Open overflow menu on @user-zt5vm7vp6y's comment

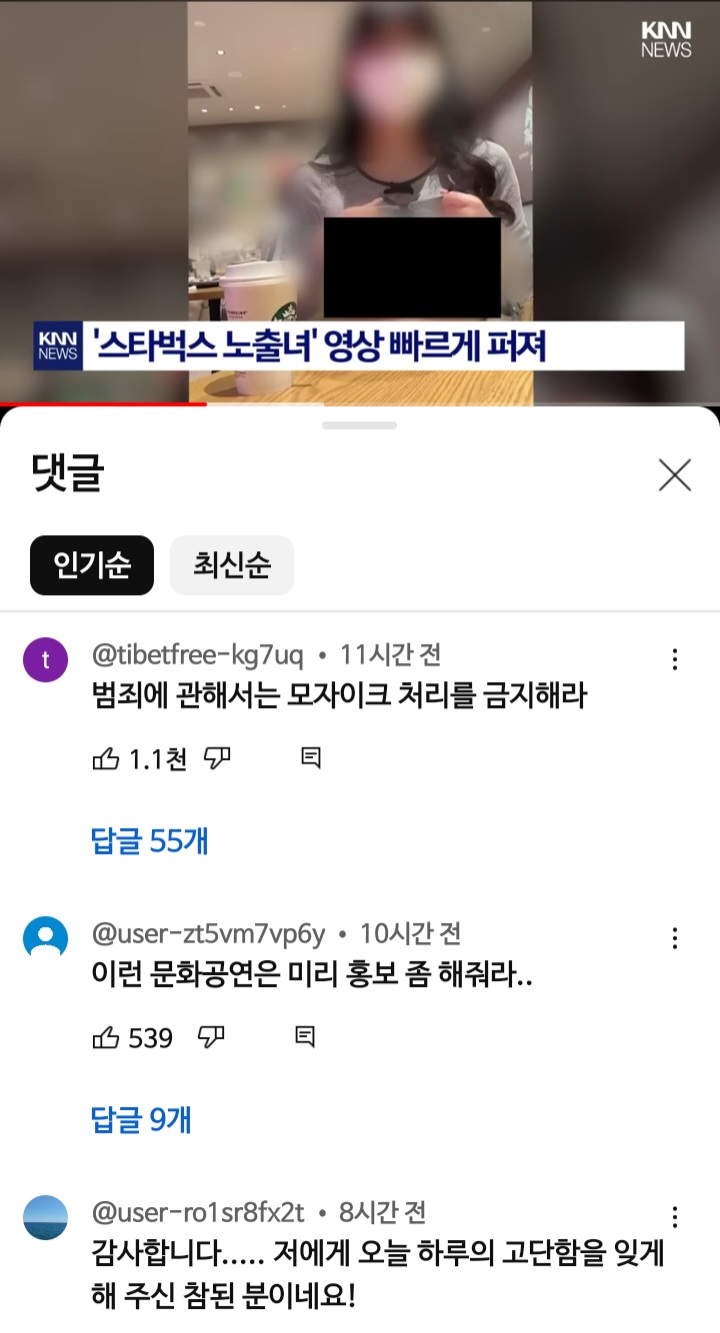[x=675, y=938]
